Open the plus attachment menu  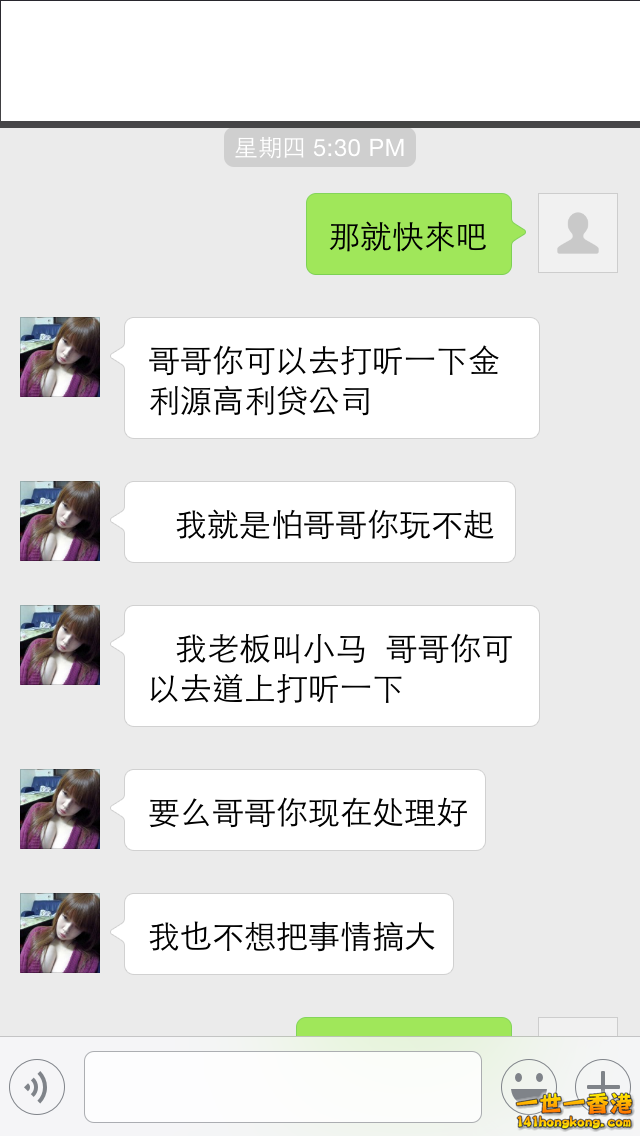602,1084
